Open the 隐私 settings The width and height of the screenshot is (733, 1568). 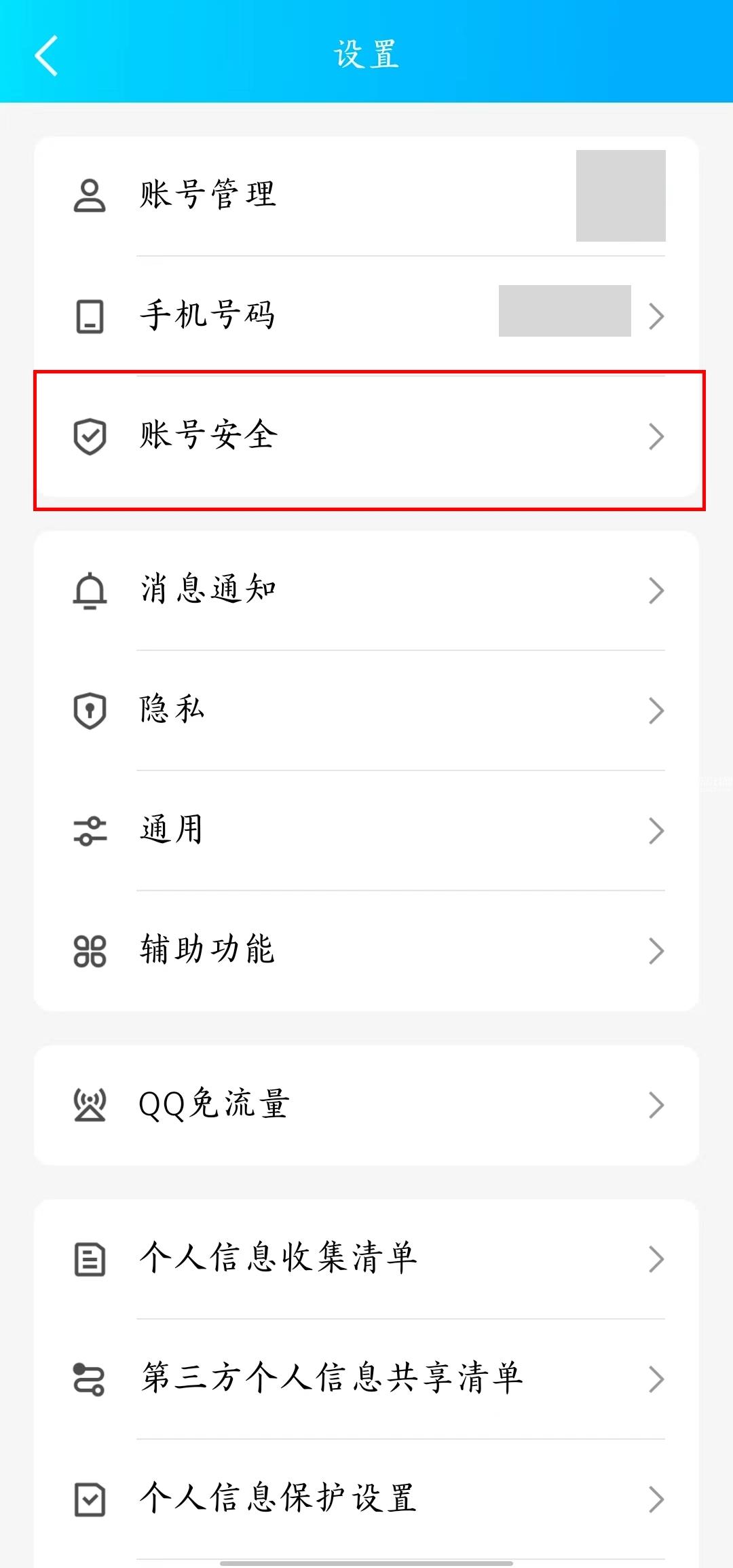click(366, 710)
